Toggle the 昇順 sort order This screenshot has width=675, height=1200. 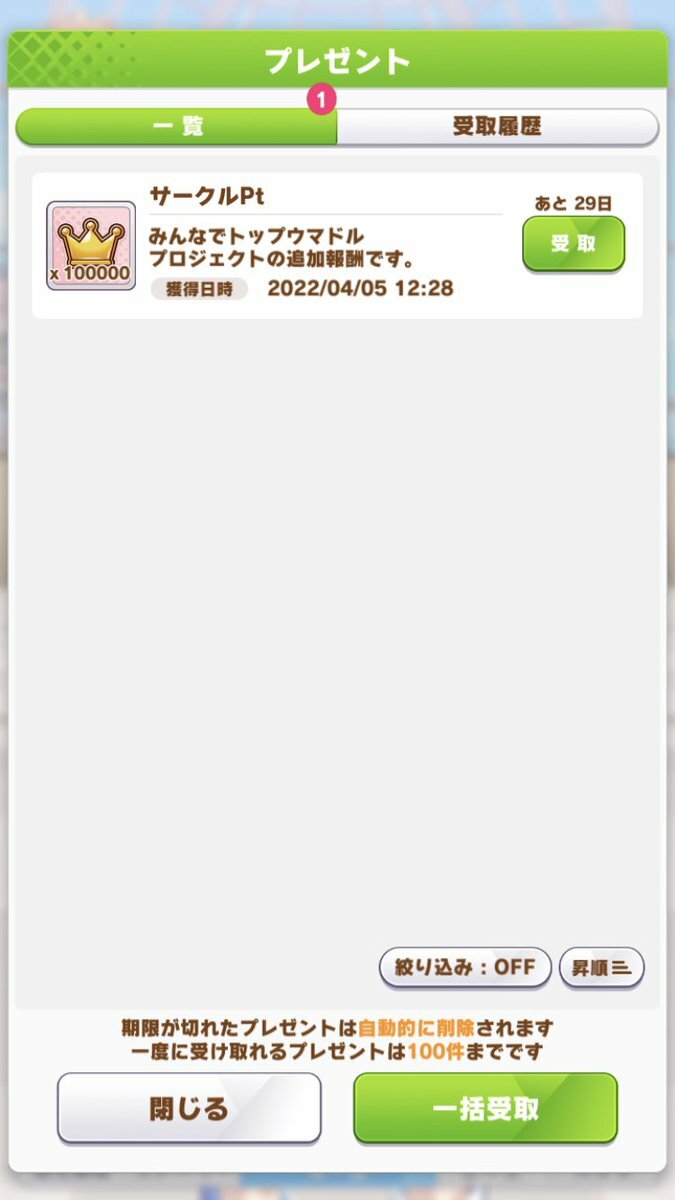[x=601, y=968]
